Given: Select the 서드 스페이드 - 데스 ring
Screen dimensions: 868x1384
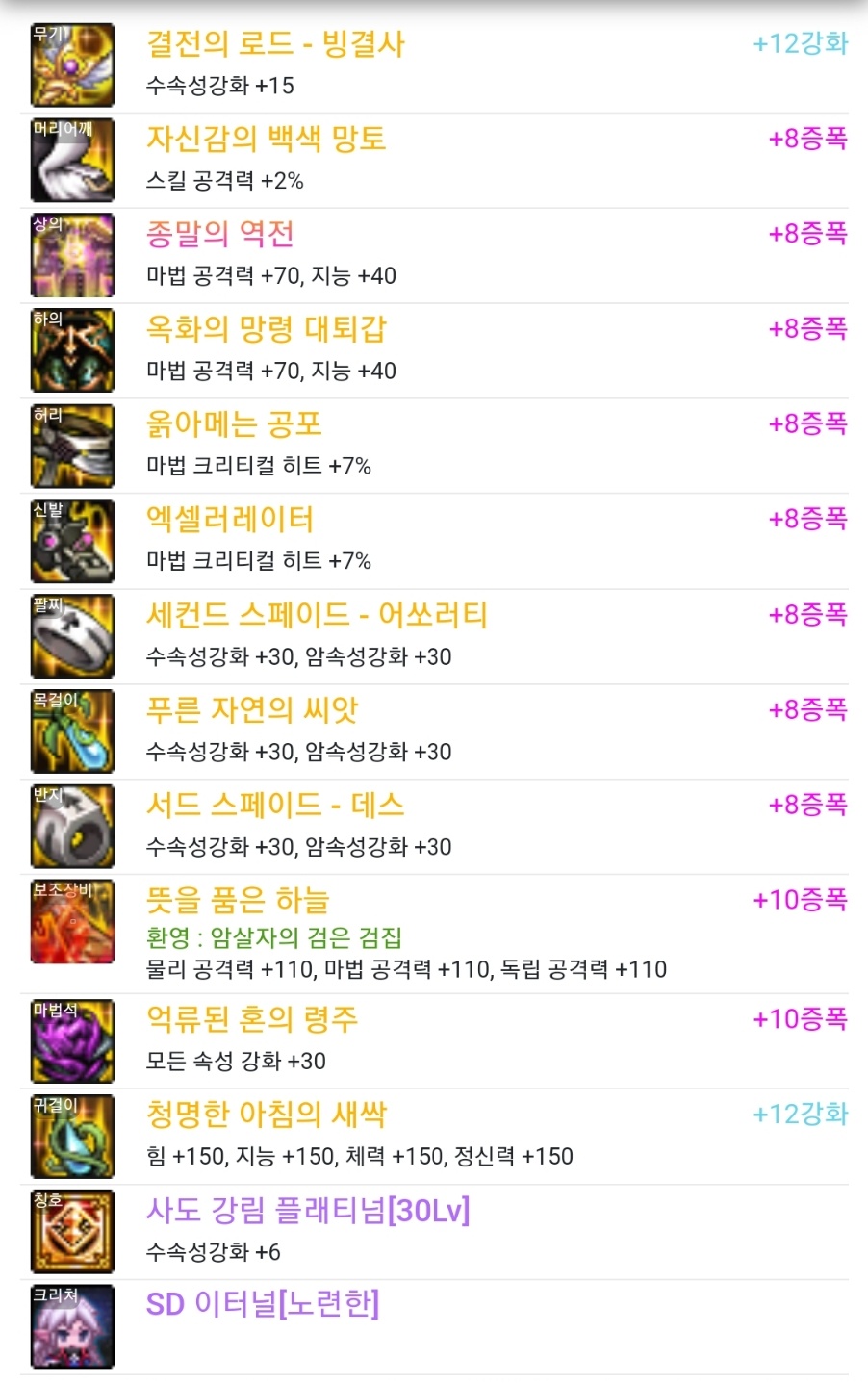Looking at the screenshot, I should [x=274, y=805].
